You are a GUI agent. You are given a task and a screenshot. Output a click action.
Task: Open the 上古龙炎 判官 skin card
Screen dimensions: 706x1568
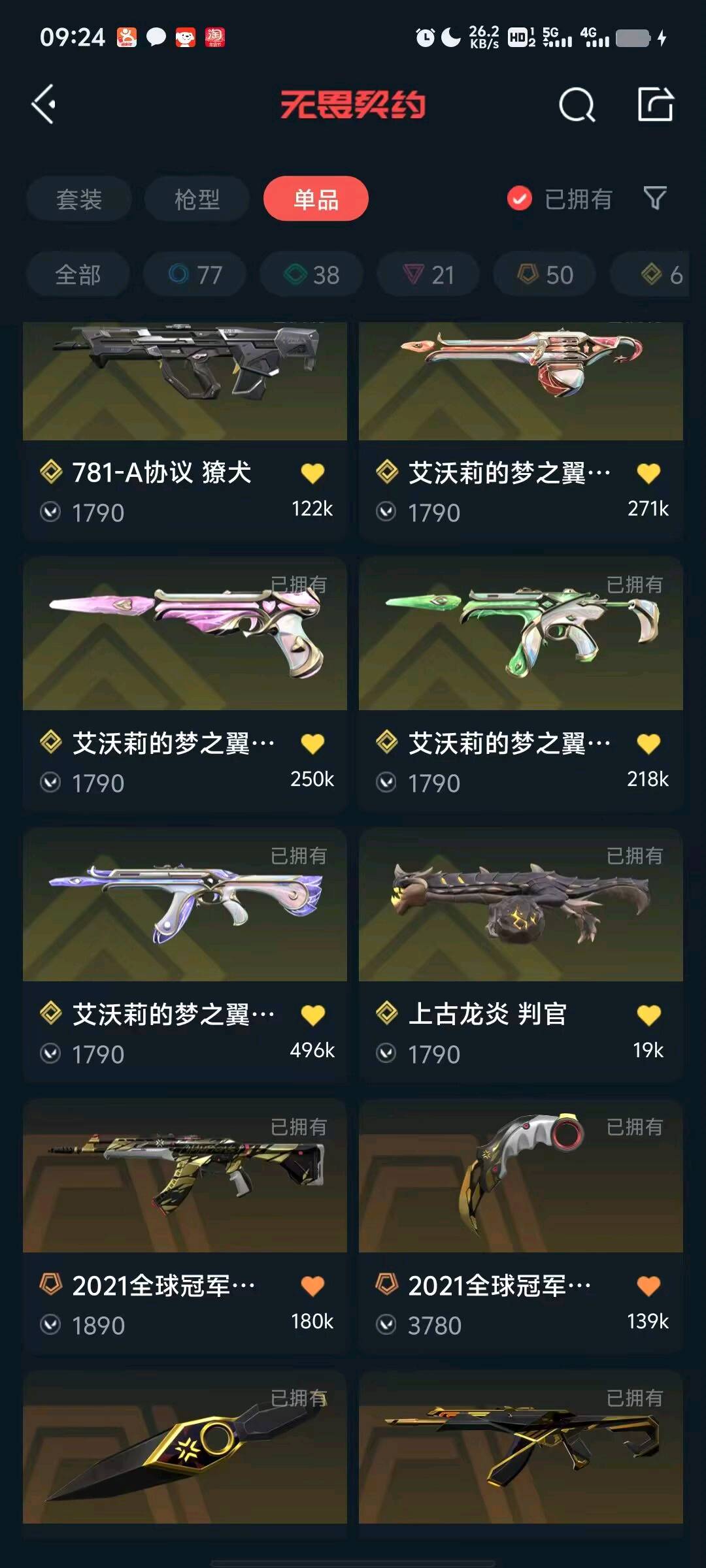click(521, 955)
